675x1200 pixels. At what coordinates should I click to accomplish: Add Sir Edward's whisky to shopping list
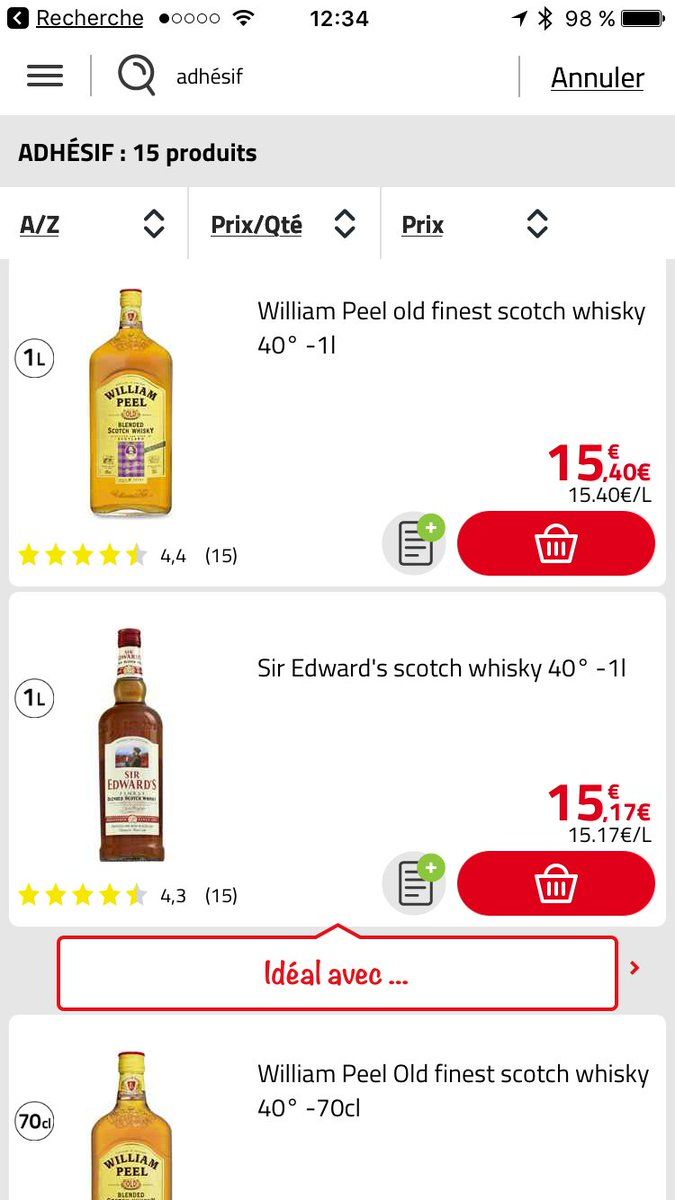tap(414, 884)
